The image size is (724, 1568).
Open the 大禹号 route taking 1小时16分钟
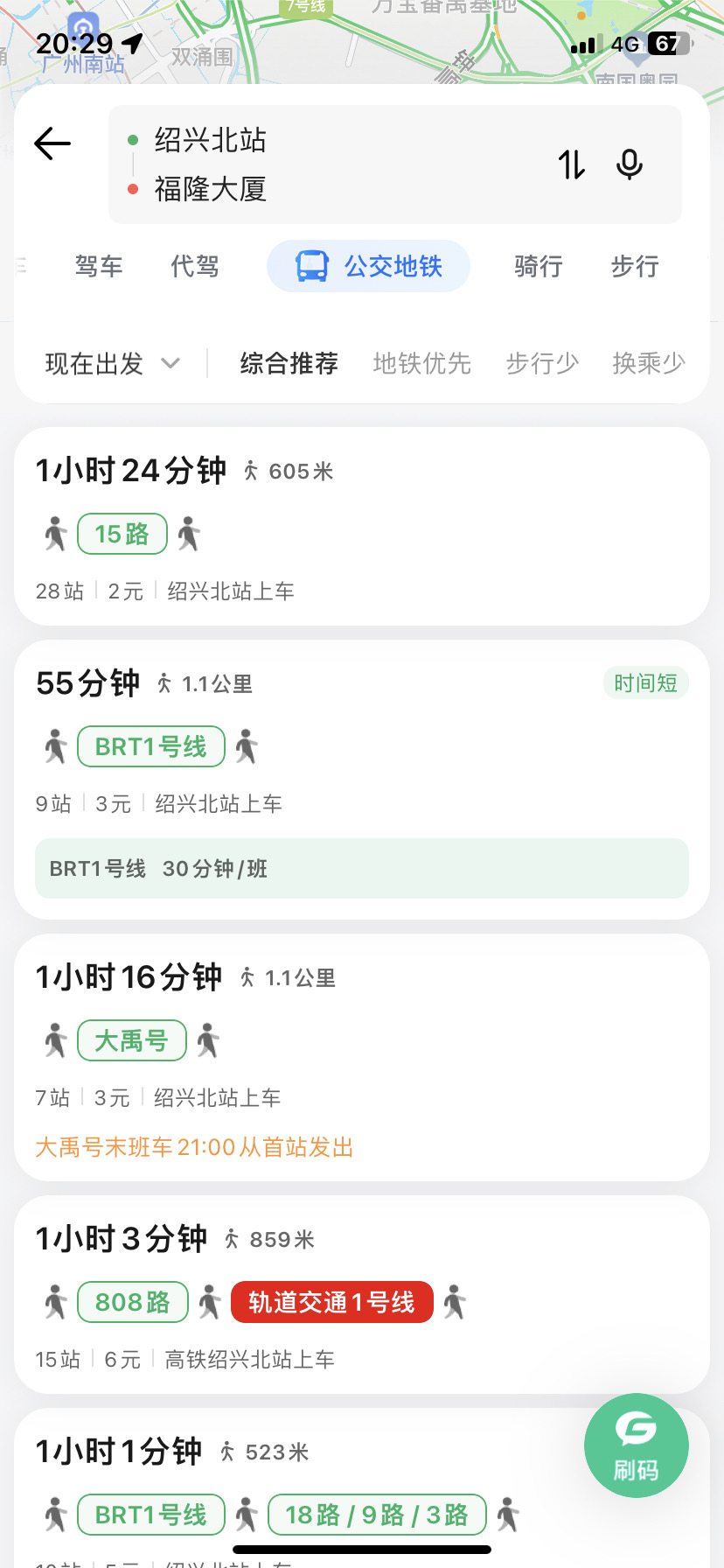pyautogui.click(x=362, y=1058)
